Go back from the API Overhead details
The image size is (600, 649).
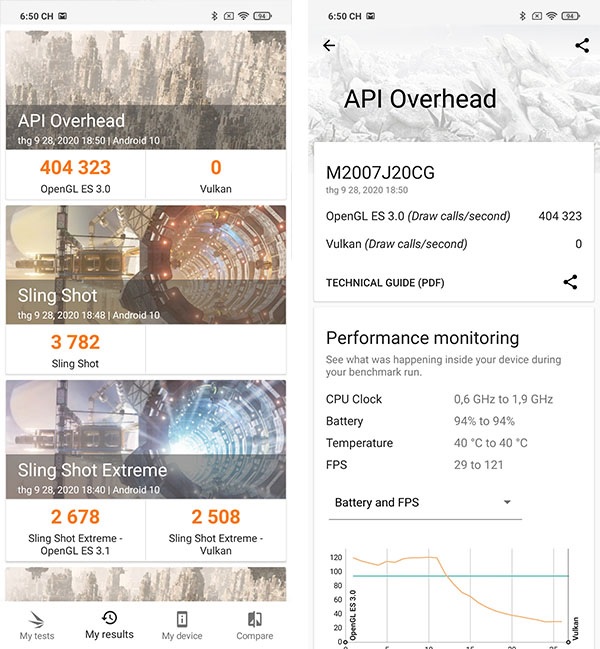(329, 46)
